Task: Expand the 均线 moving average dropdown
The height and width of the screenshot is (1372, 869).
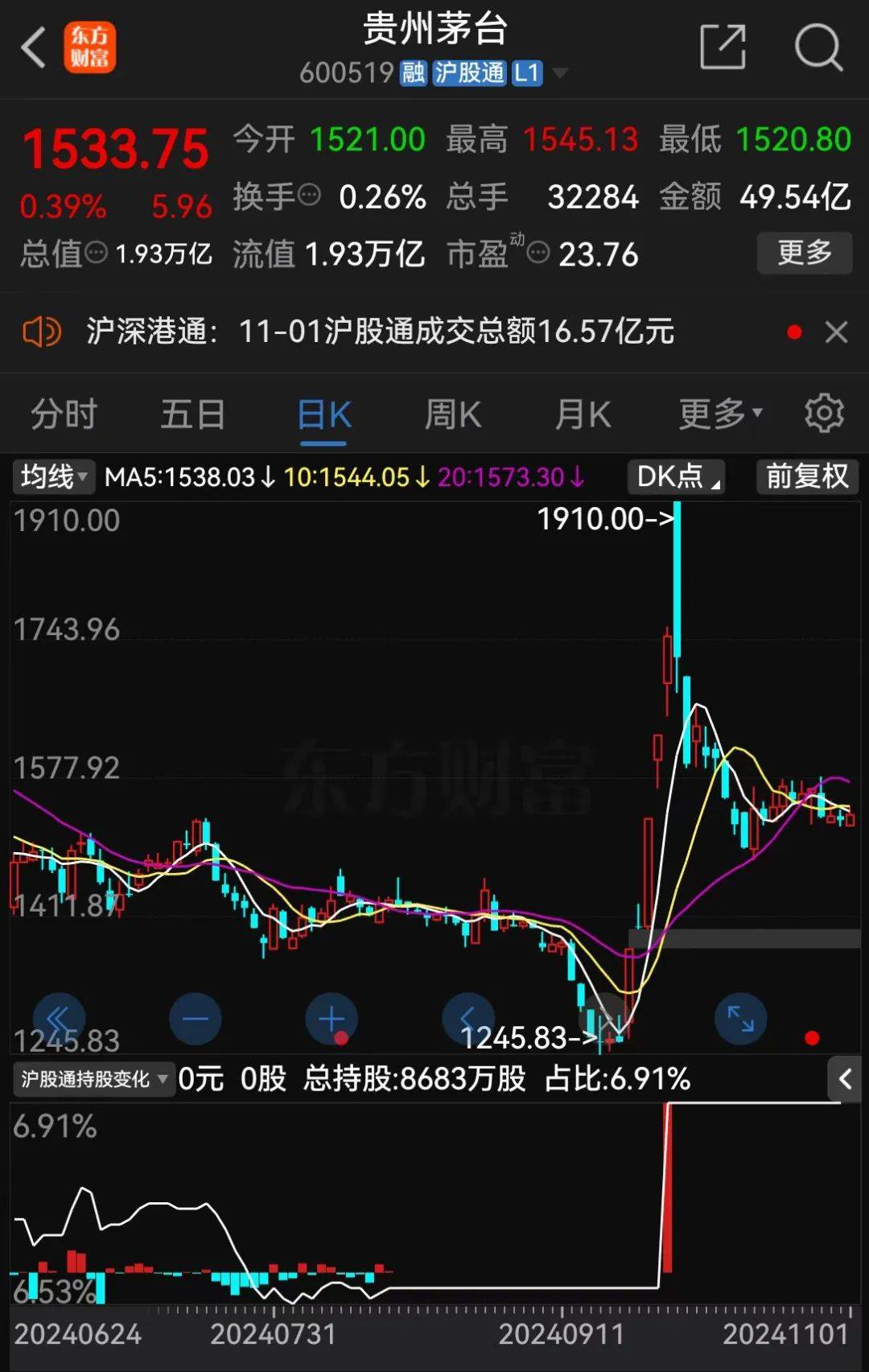Action: pyautogui.click(x=53, y=476)
